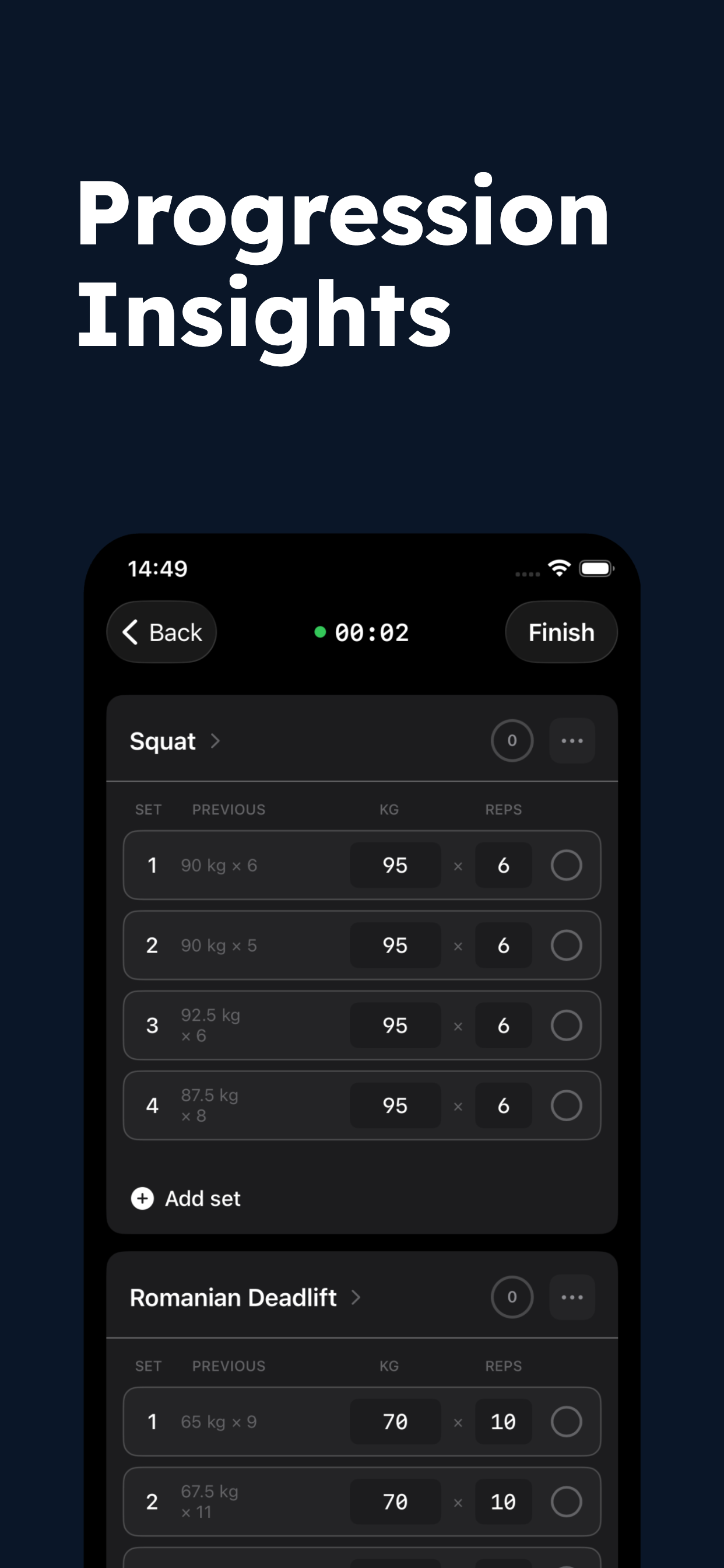Image resolution: width=724 pixels, height=1568 pixels.
Task: Expand Squat exercise details via its chevron
Action: (215, 741)
